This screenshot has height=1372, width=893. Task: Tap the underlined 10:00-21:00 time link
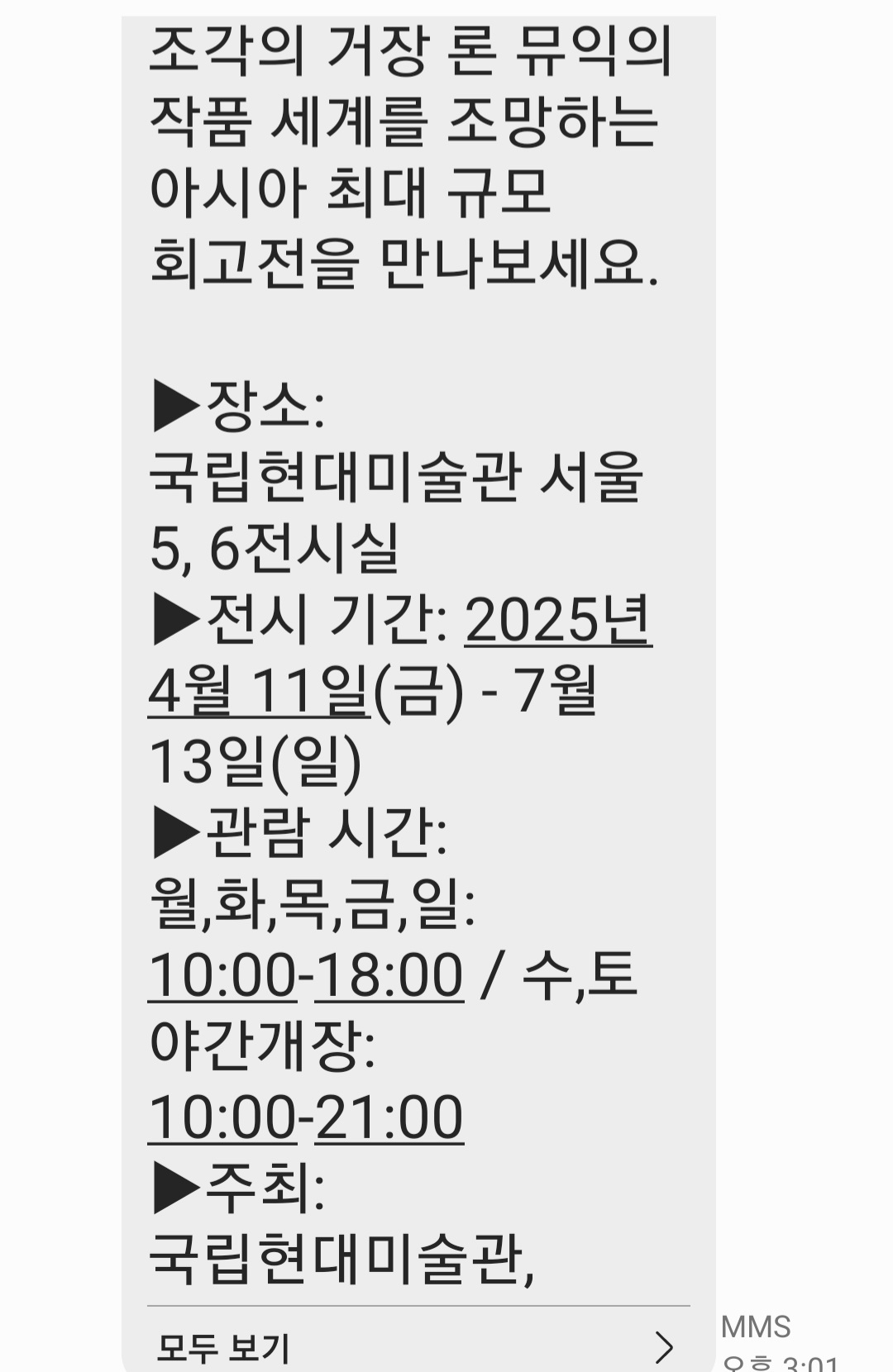(305, 1119)
